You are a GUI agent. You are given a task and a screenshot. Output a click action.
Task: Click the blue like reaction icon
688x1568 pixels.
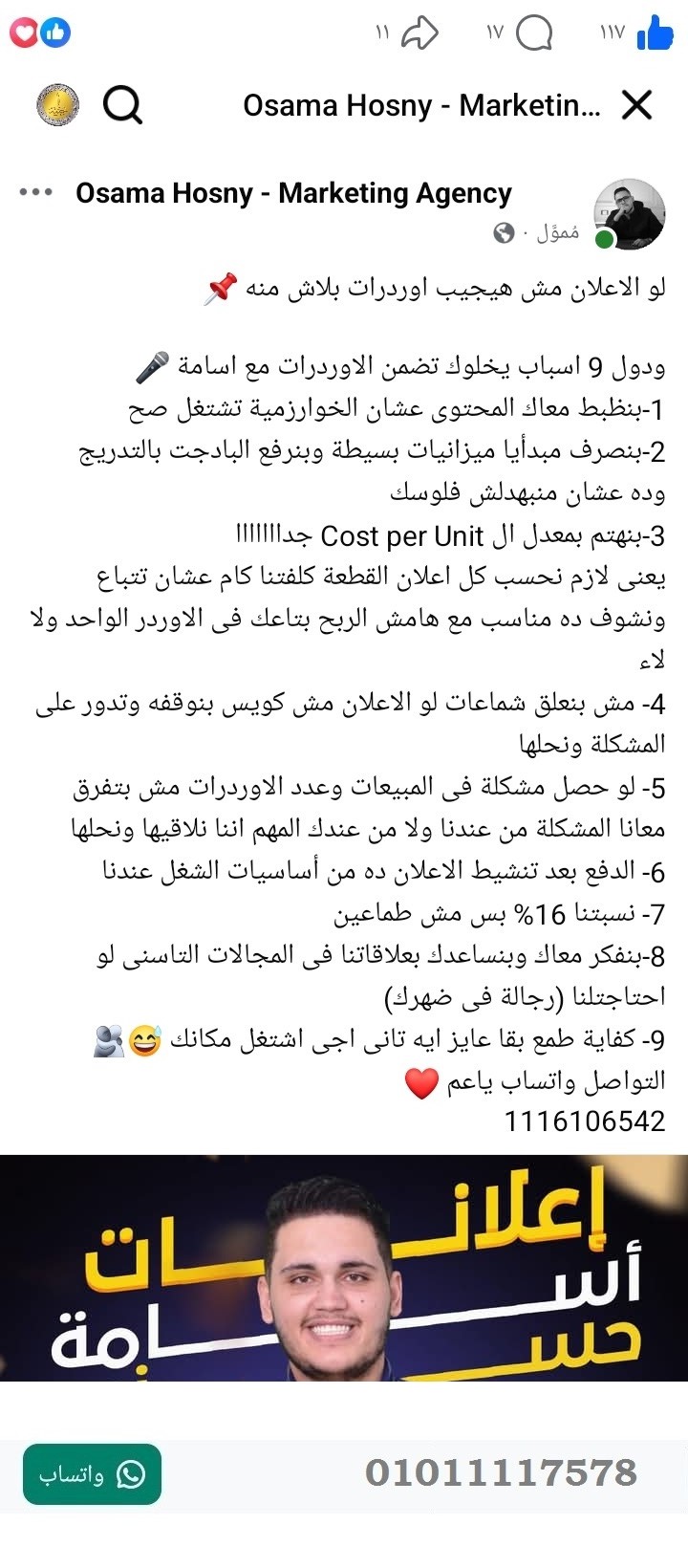[54, 32]
